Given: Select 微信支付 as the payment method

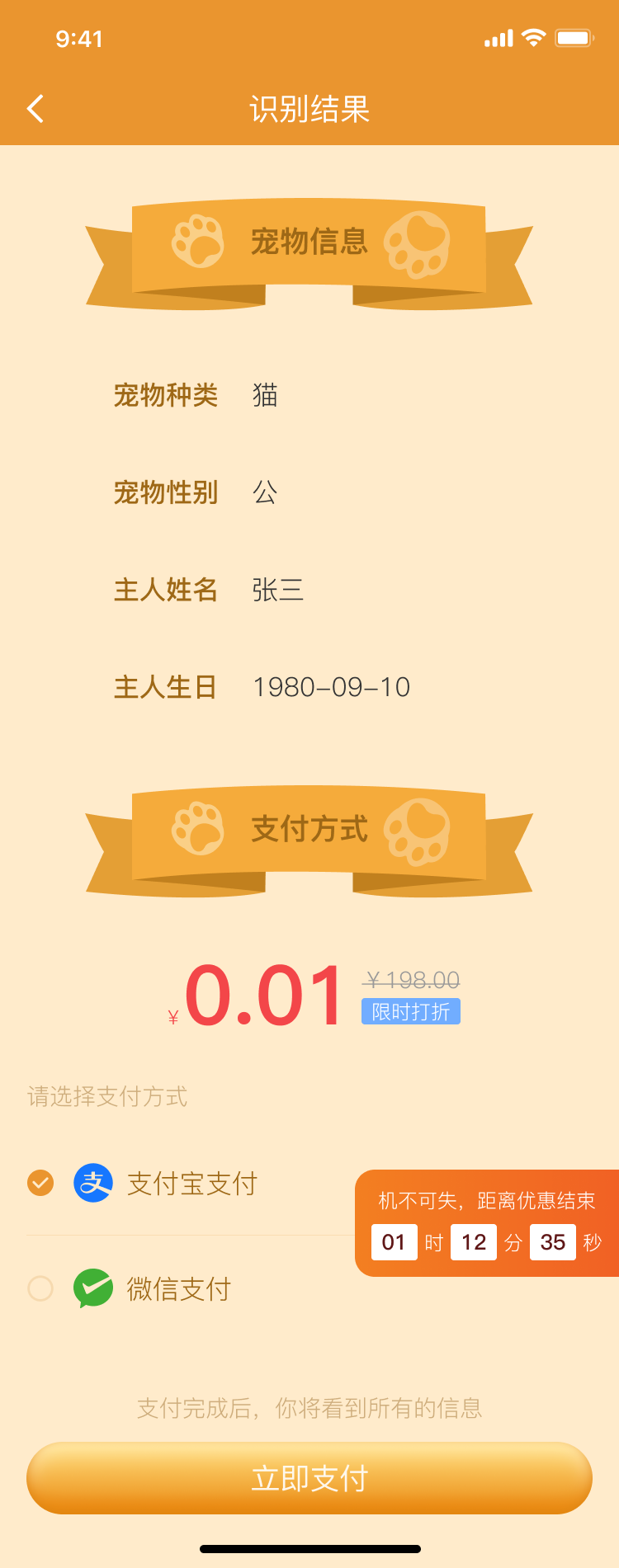Looking at the screenshot, I should (x=40, y=1288).
